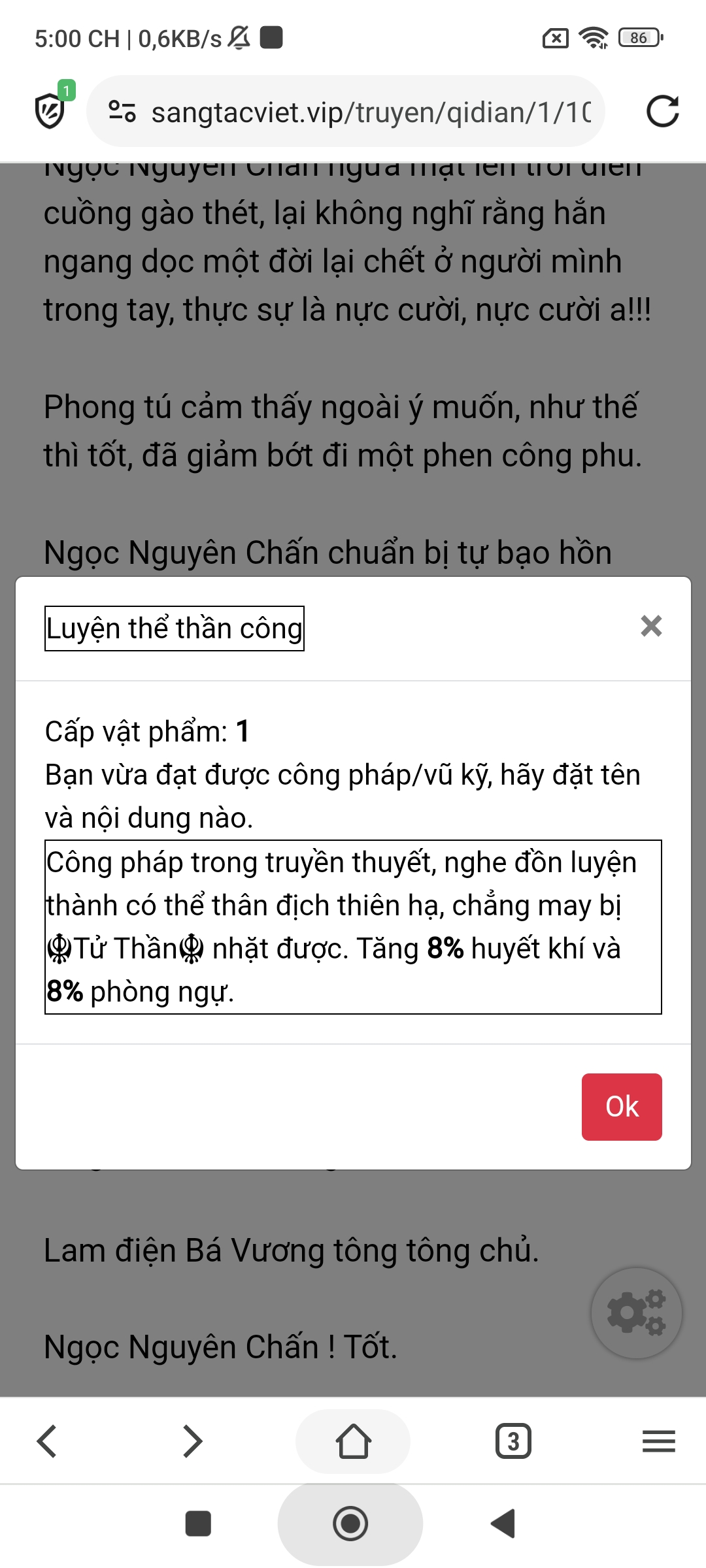Open the tab switcher showing 3 tabs

click(513, 1441)
